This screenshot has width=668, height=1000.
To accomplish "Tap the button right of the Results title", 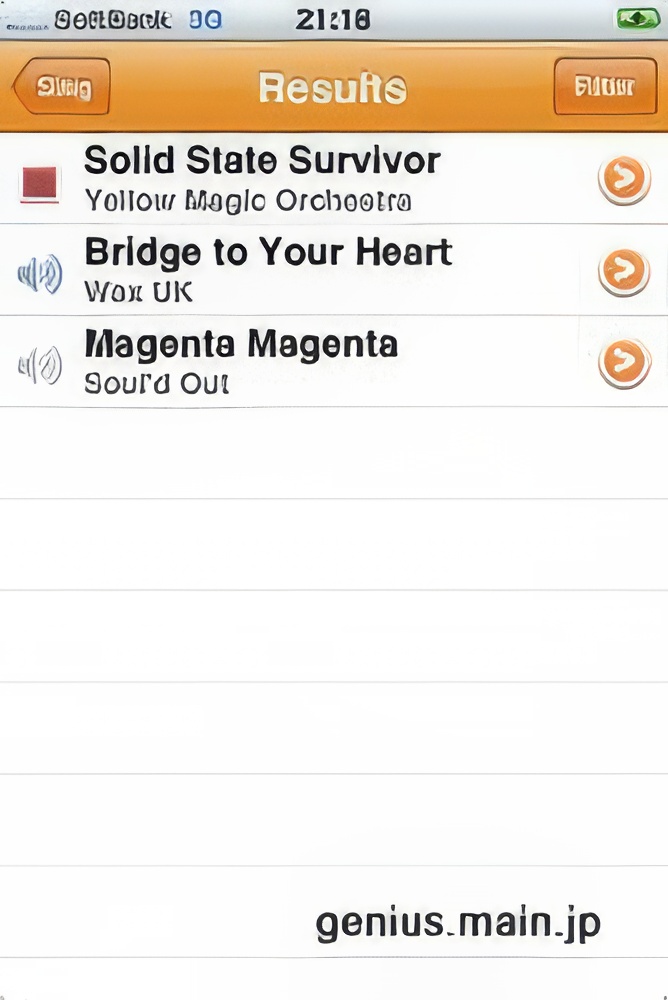I will (604, 87).
